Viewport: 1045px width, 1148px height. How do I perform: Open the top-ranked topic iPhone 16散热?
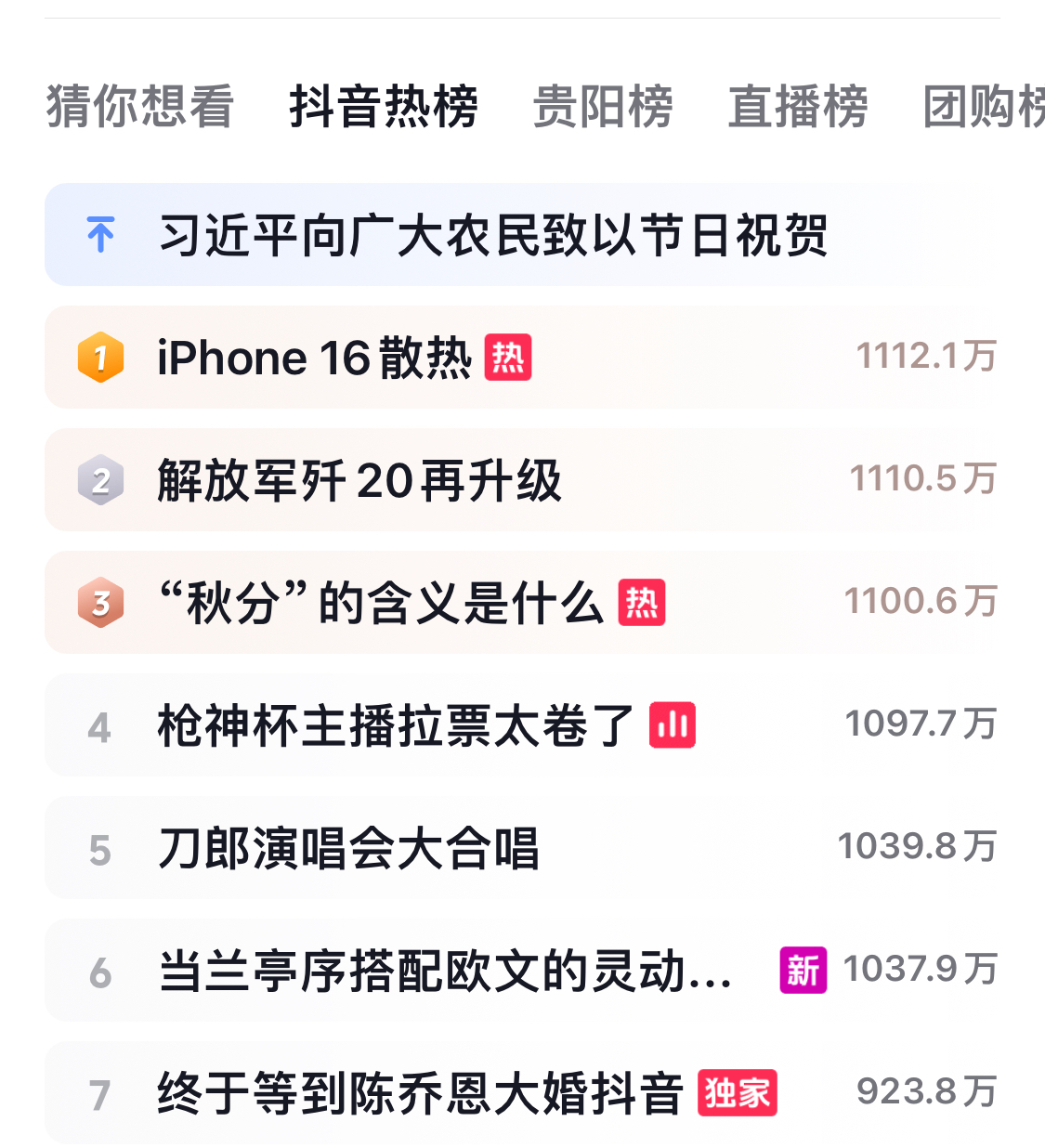[x=314, y=358]
